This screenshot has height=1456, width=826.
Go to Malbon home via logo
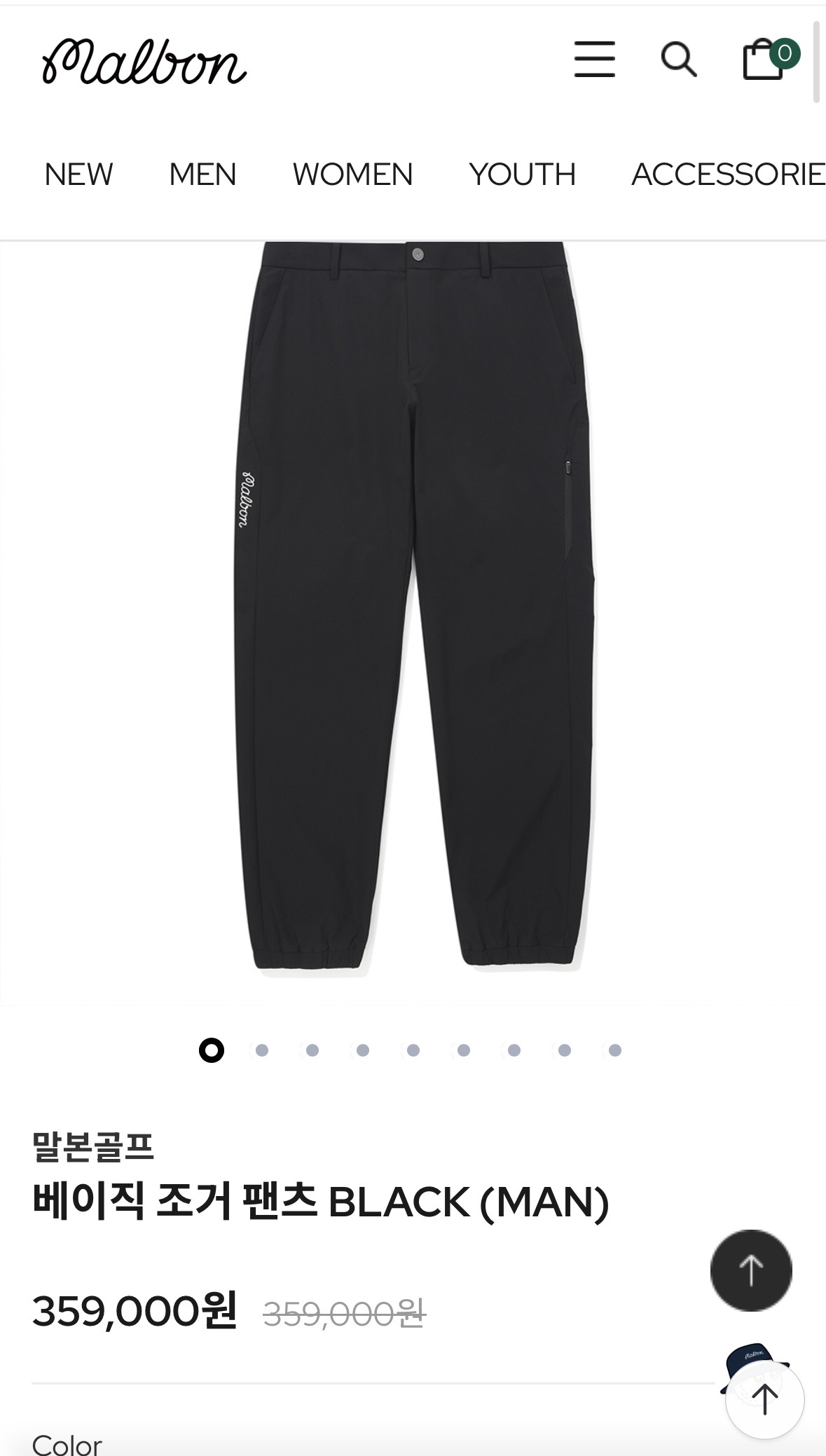coord(144,63)
